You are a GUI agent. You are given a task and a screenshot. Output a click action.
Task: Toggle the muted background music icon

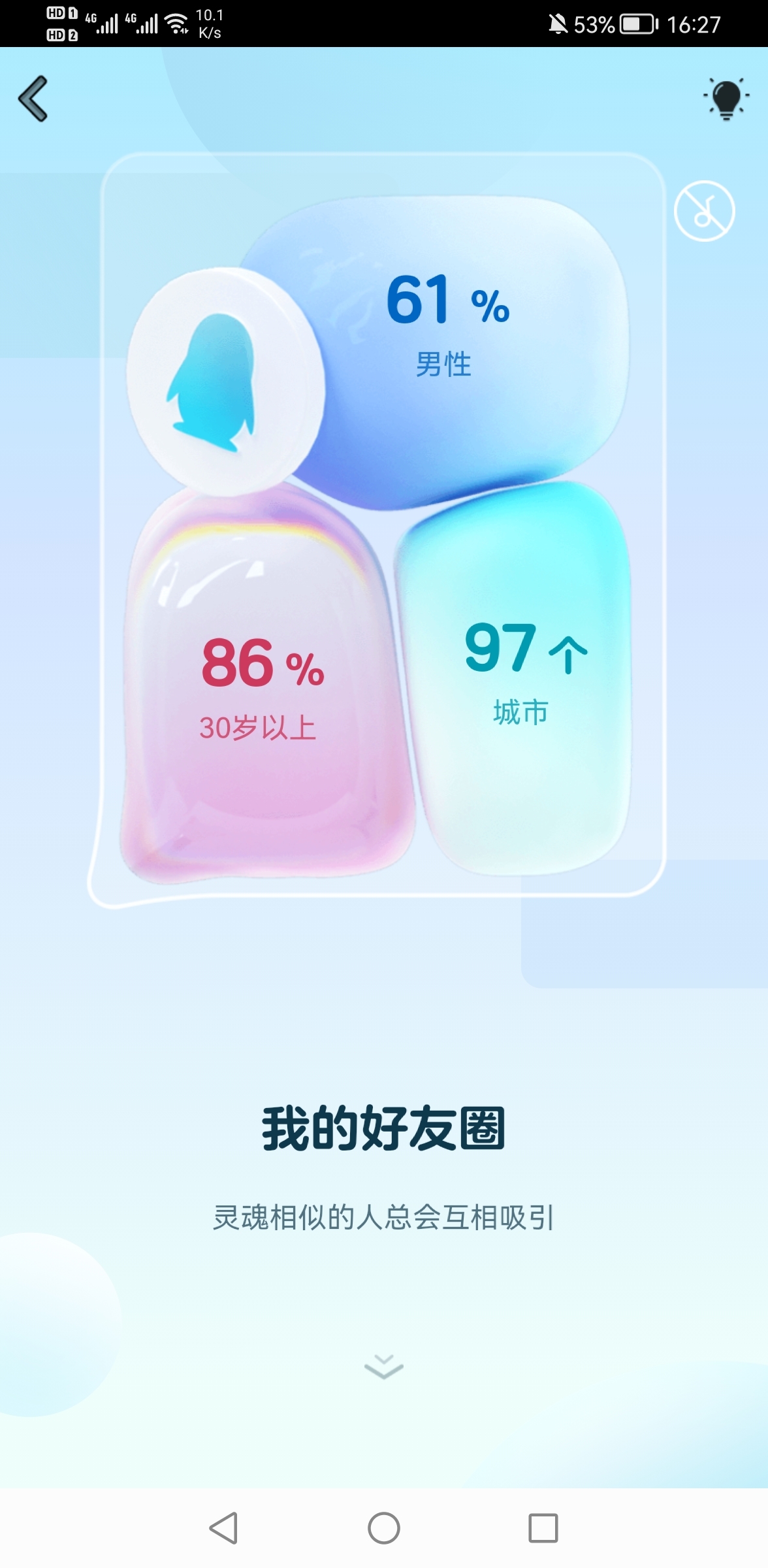pyautogui.click(x=704, y=211)
